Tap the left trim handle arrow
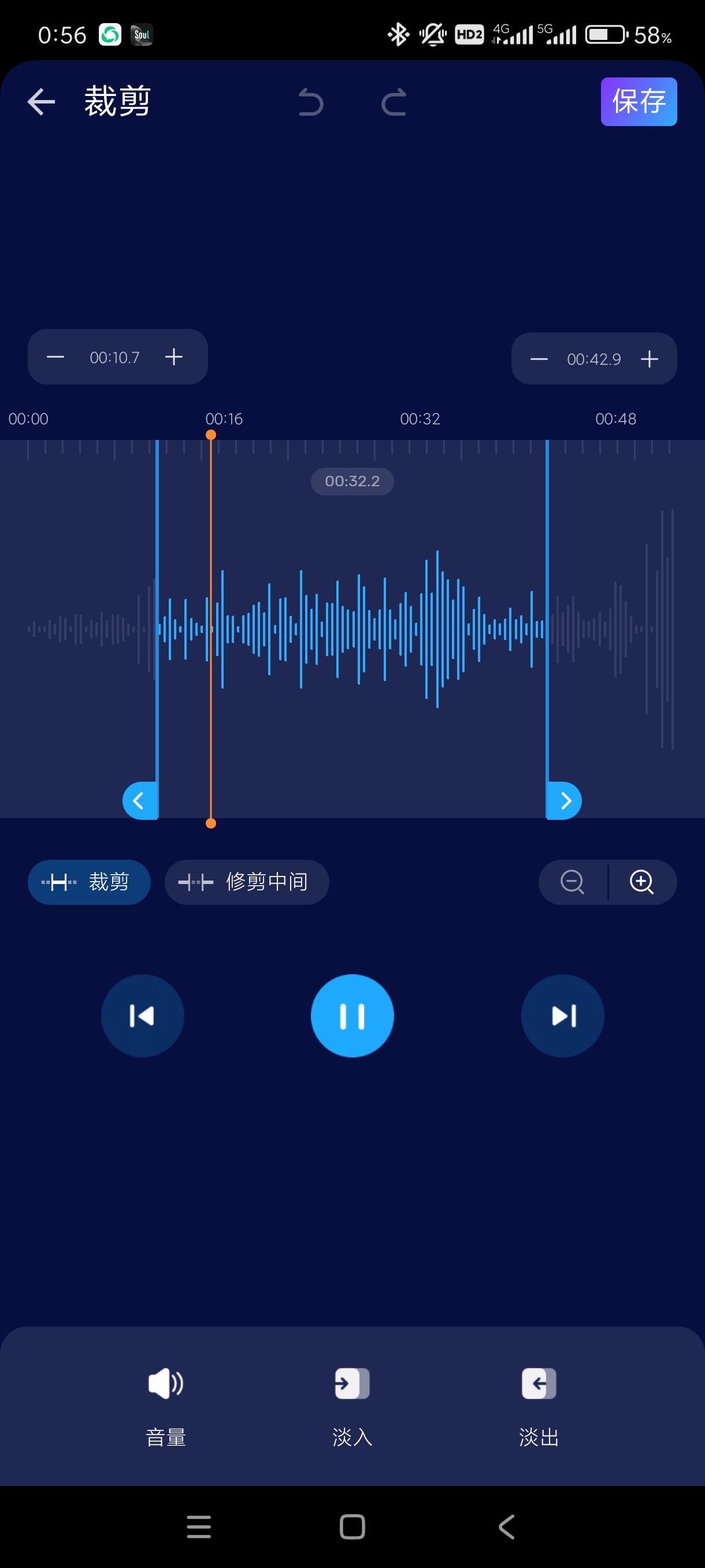 pos(139,800)
